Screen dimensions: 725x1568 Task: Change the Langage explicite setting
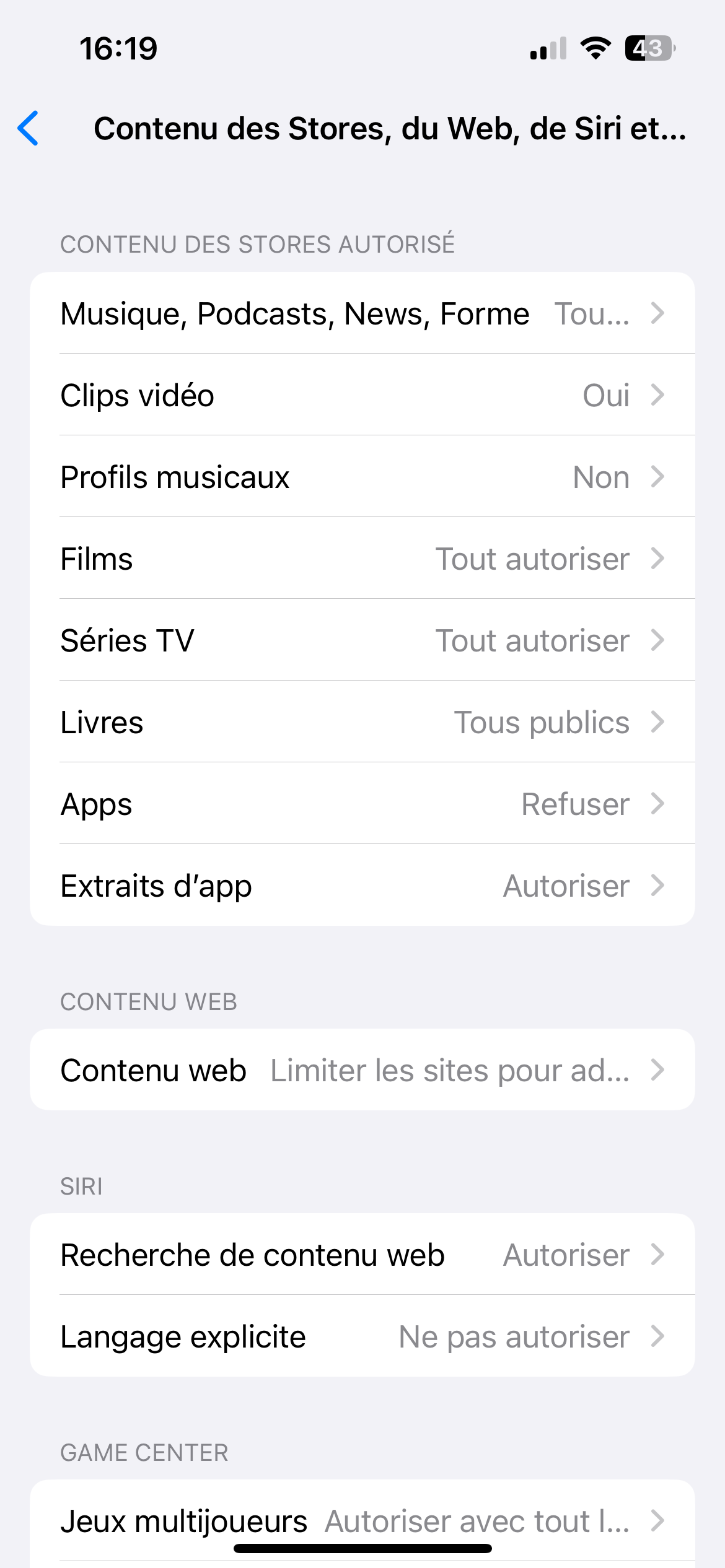(x=362, y=1336)
